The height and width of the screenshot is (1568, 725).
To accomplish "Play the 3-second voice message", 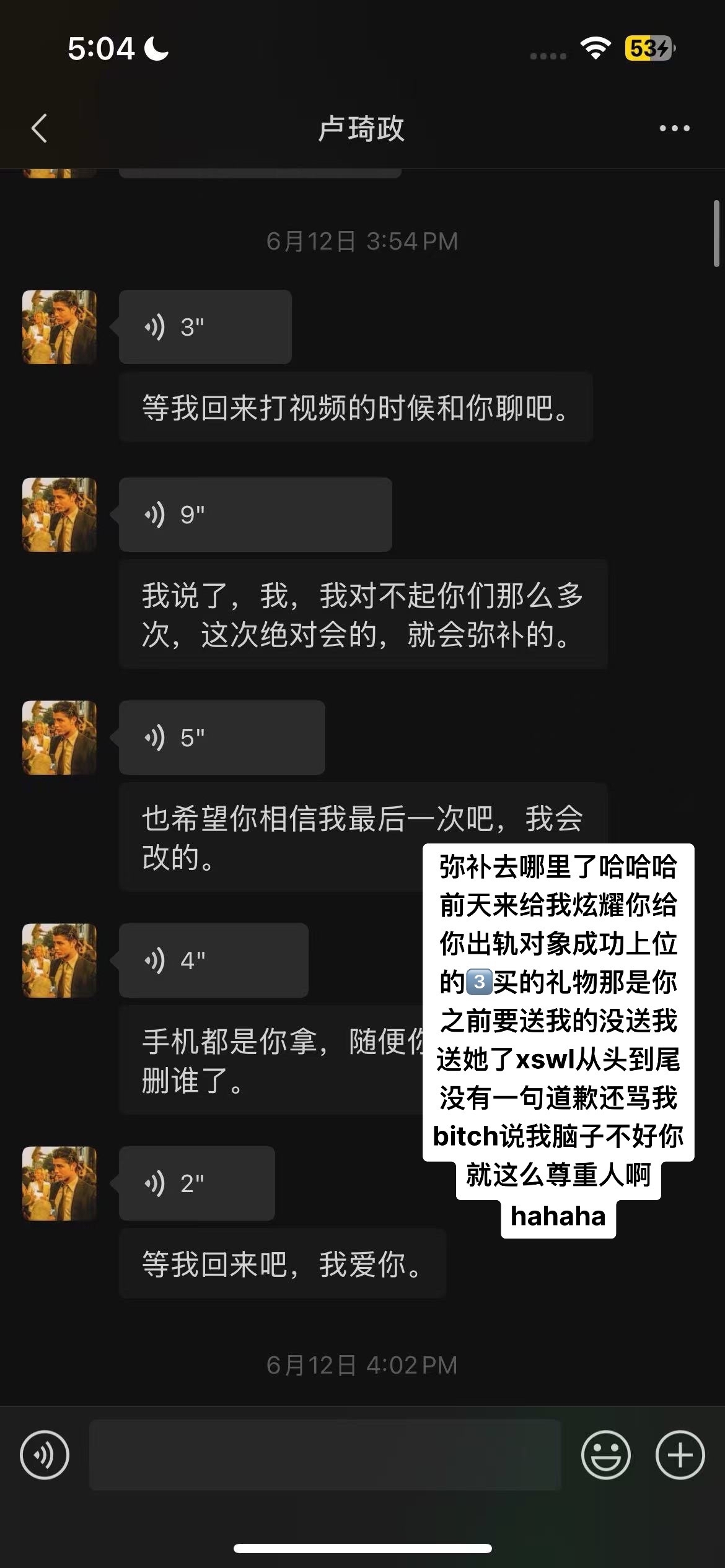I will pyautogui.click(x=205, y=327).
